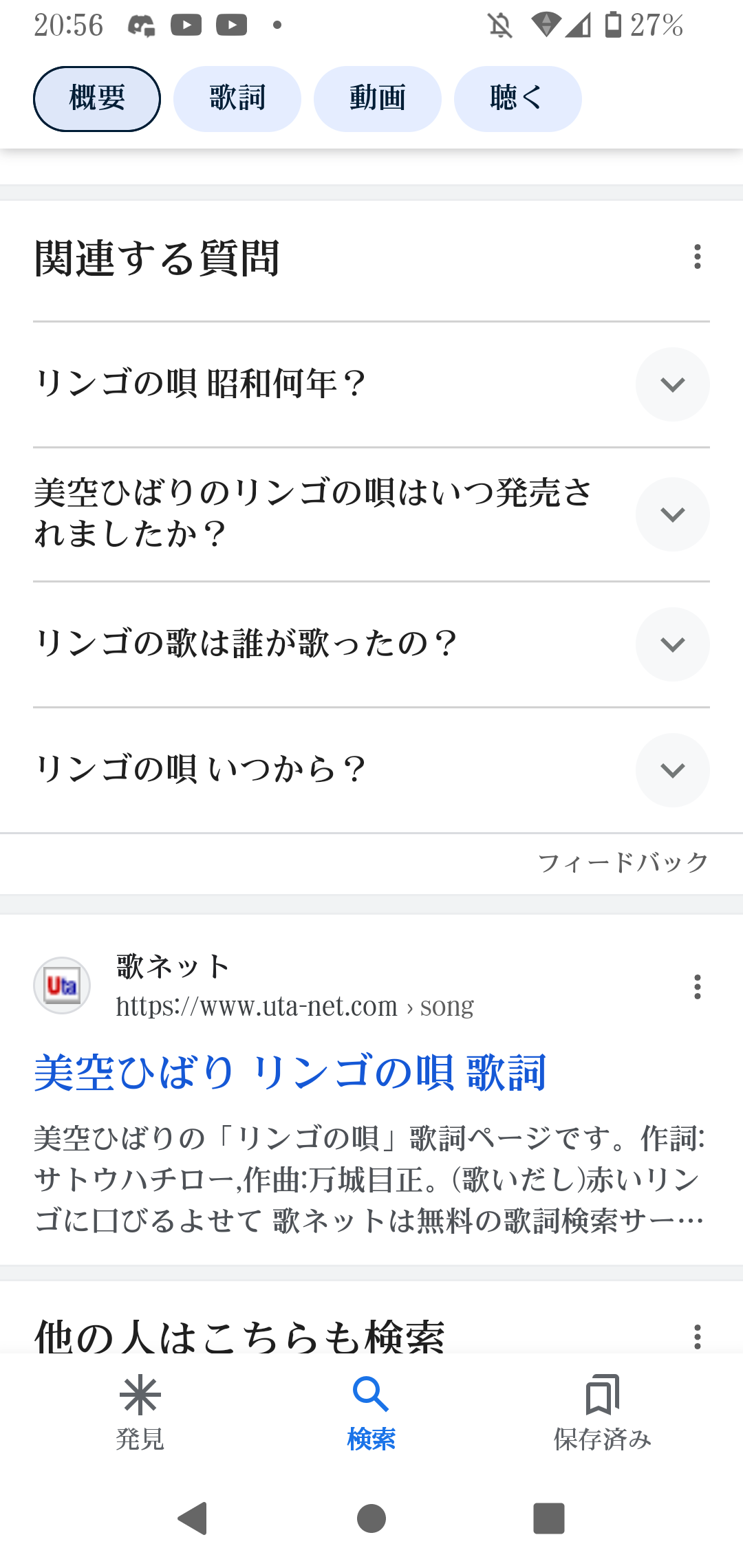Select the 概要 chip
Screen dimensions: 743x1568
(97, 99)
